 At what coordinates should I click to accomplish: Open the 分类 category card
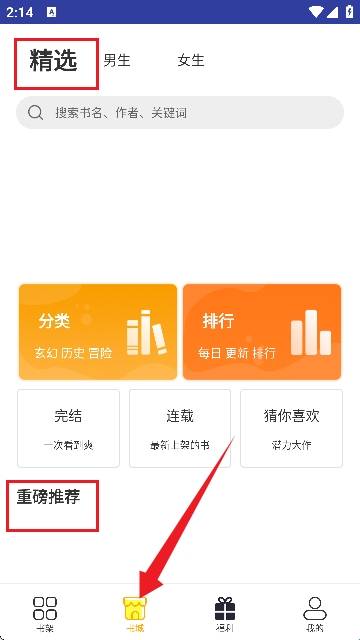[98, 332]
